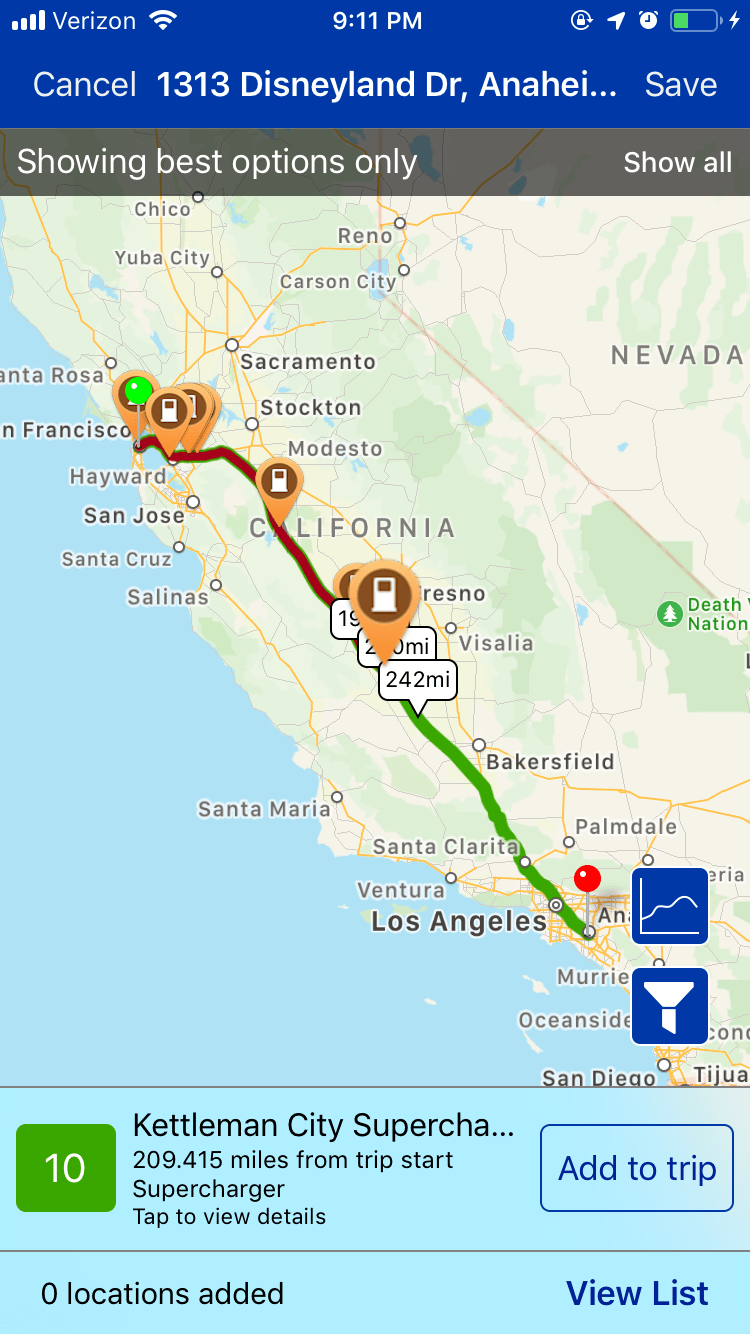Save the route to Disneyland Dr

click(x=680, y=85)
